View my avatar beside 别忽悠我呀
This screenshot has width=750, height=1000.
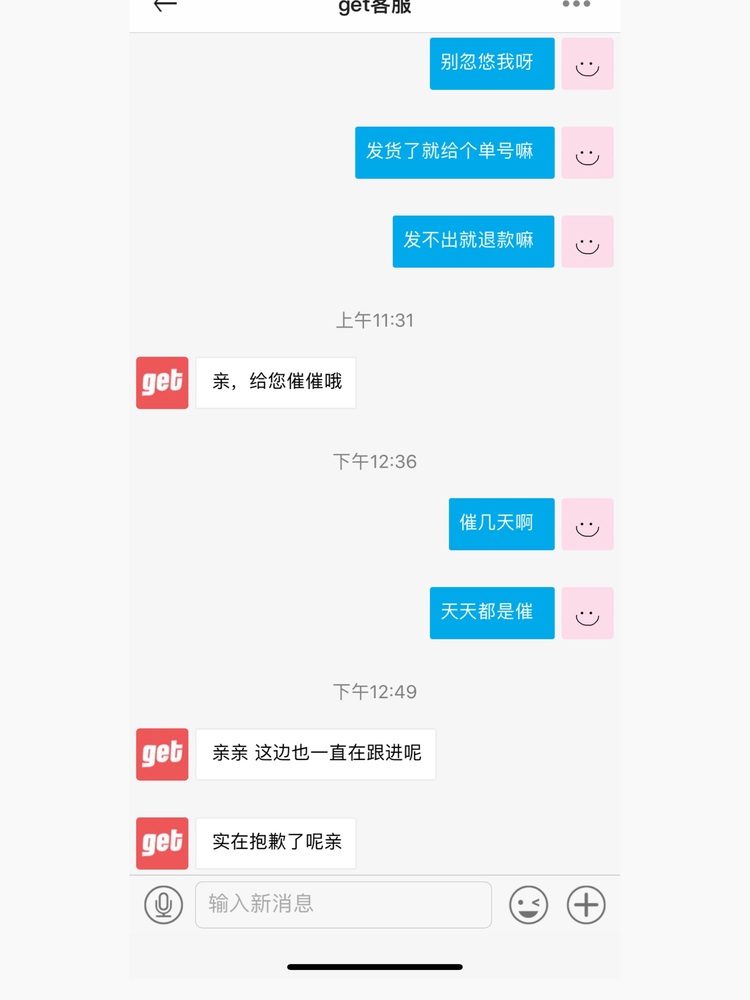(x=587, y=64)
